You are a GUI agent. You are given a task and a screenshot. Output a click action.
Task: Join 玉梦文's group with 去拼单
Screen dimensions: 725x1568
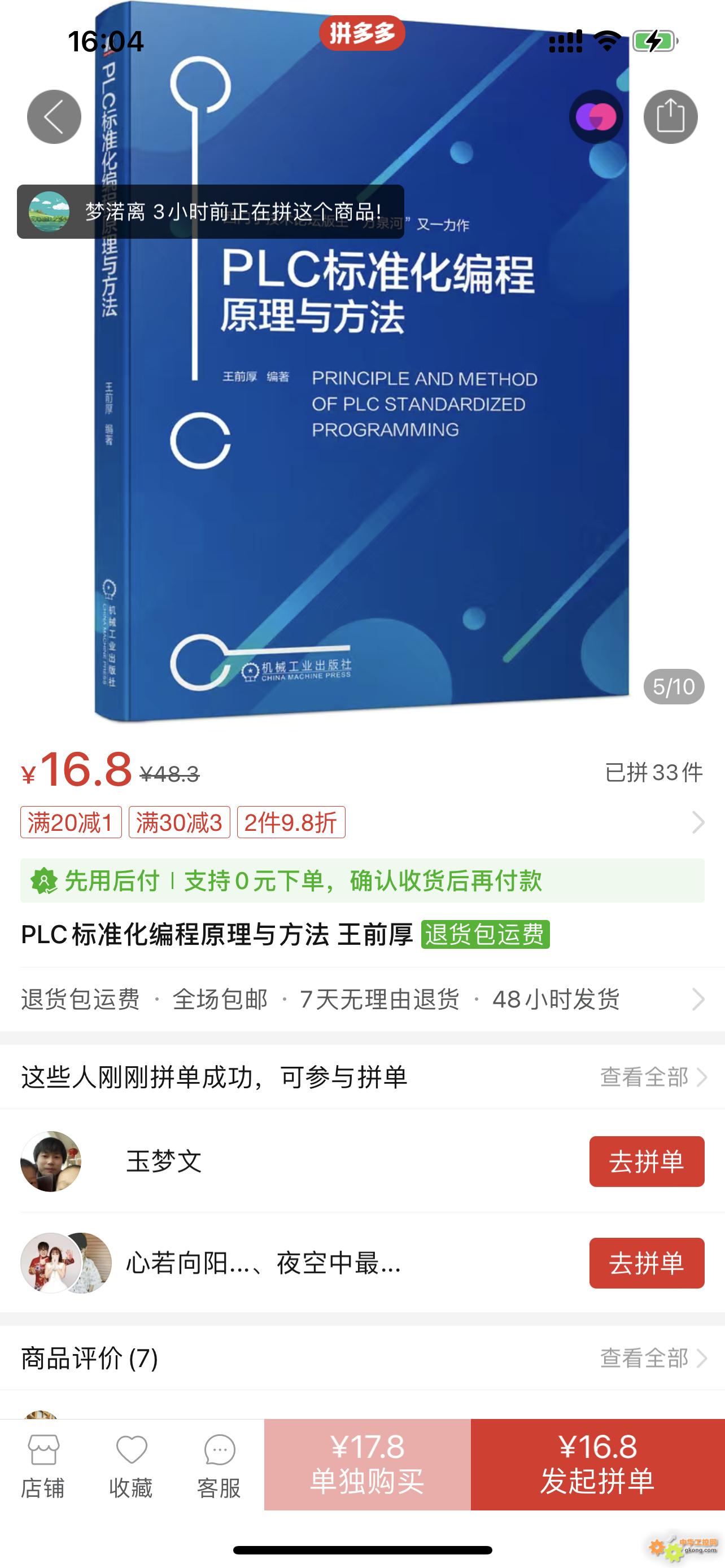tap(647, 1162)
